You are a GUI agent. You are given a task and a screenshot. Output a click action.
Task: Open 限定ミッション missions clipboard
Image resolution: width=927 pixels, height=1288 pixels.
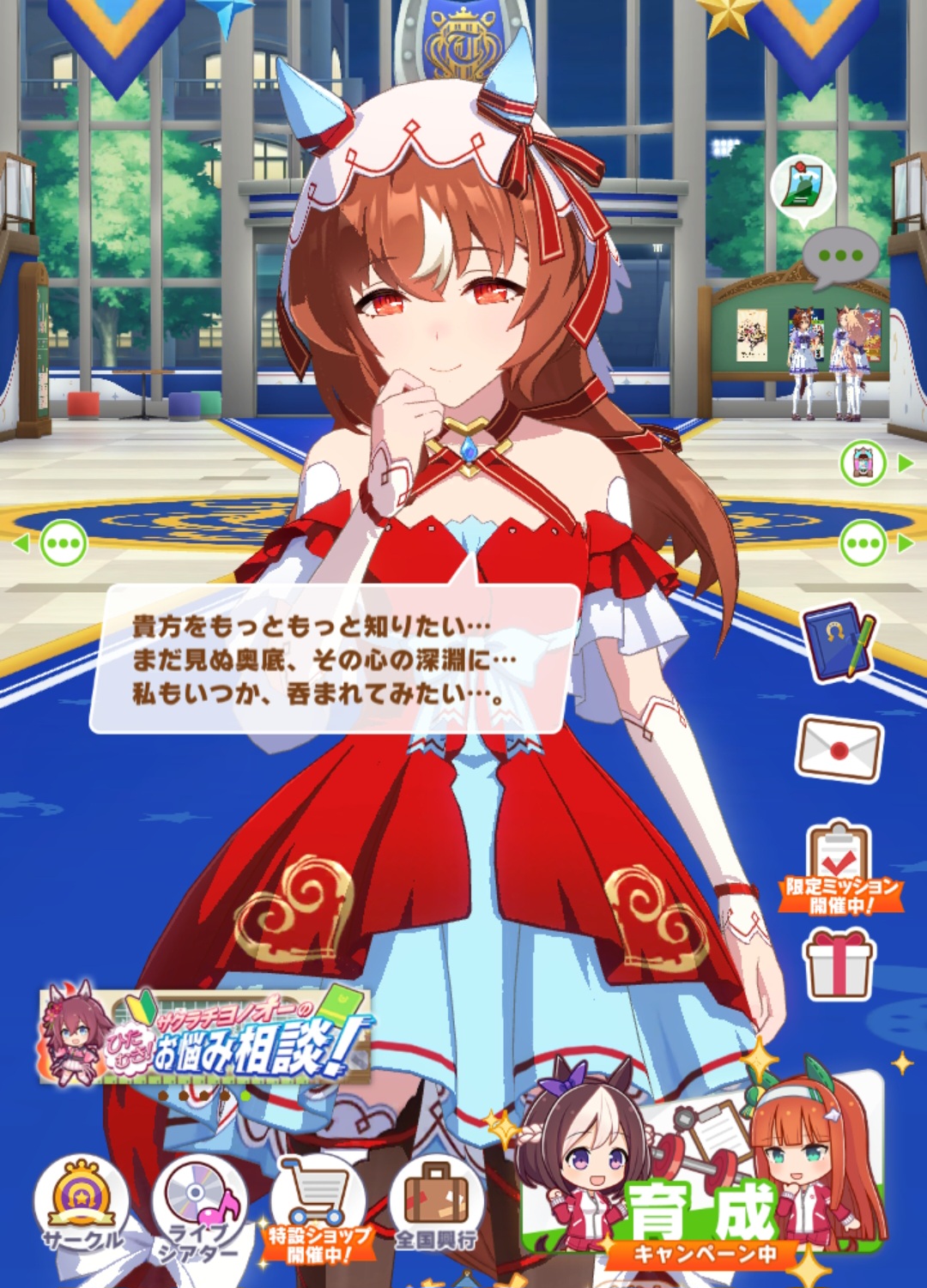(839, 868)
